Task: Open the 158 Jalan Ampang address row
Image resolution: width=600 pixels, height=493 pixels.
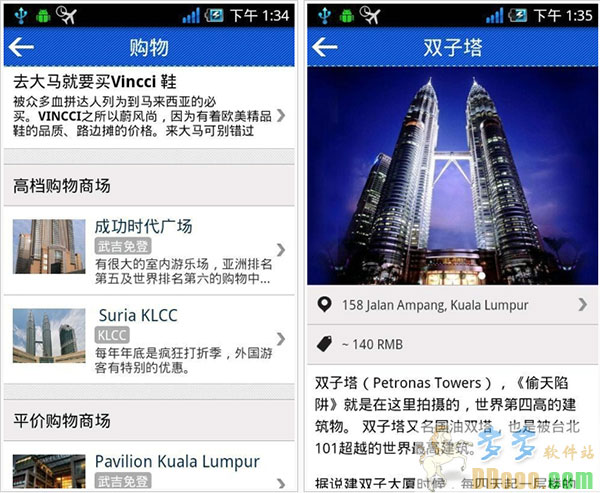Action: coord(452,305)
